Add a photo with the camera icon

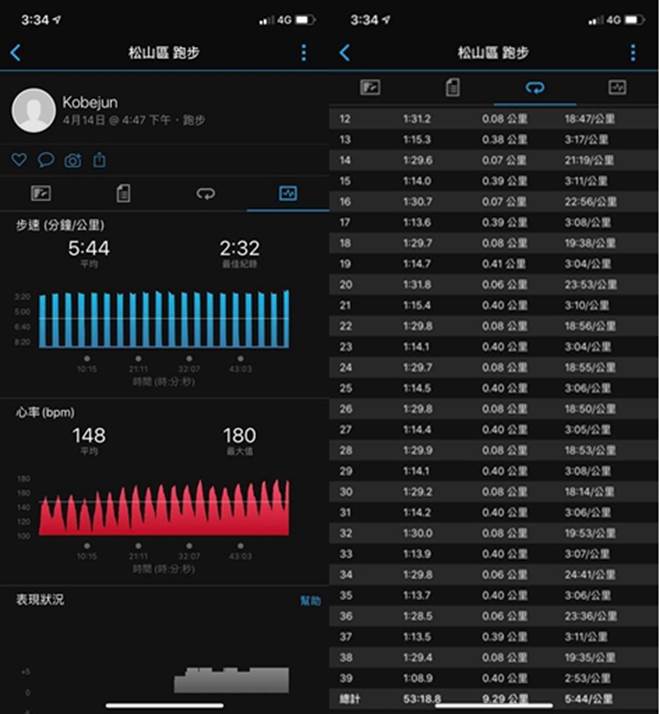coord(73,160)
